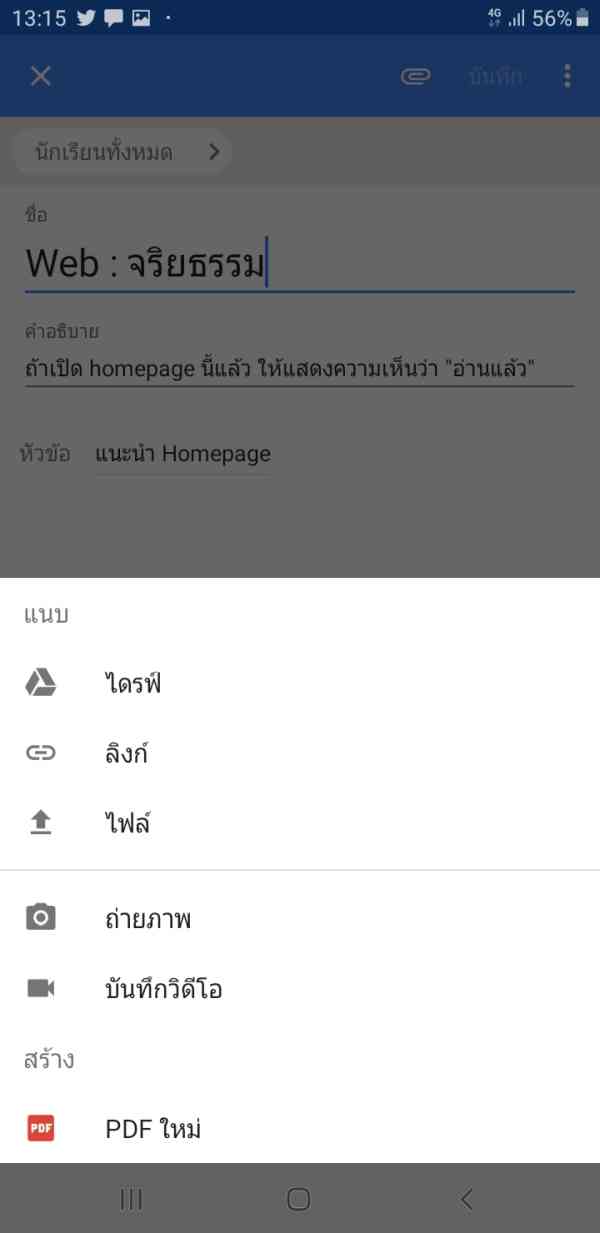
Task: Open ถ่ายภาพ to take a photo
Action: [300, 918]
